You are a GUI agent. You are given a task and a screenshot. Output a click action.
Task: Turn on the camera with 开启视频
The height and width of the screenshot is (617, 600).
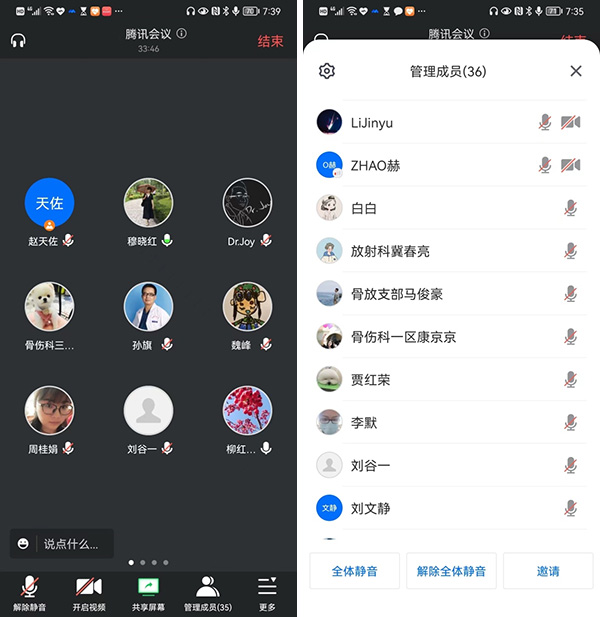(x=88, y=592)
